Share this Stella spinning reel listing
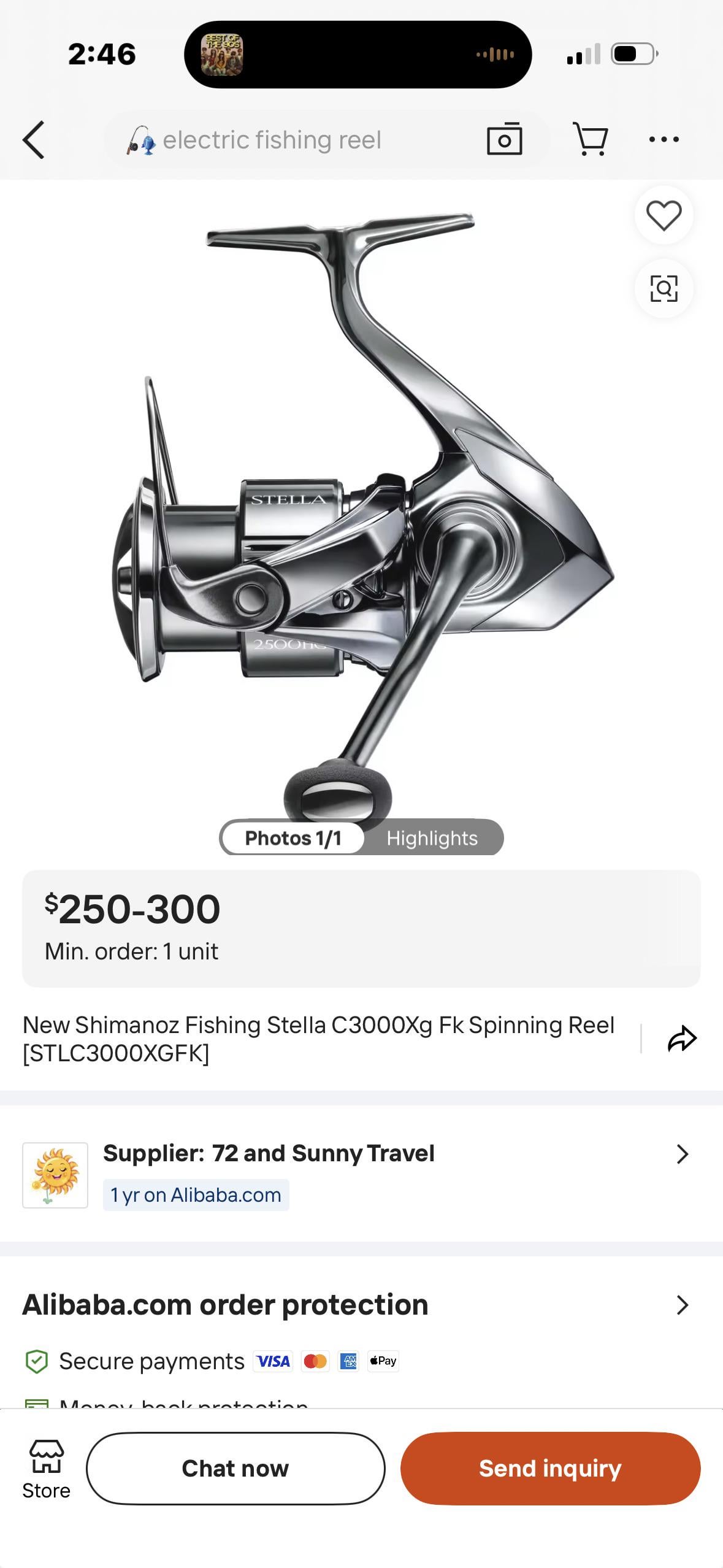 [x=682, y=1039]
